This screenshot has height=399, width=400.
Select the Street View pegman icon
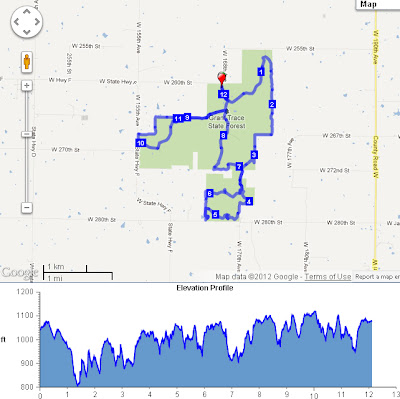[x=27, y=61]
